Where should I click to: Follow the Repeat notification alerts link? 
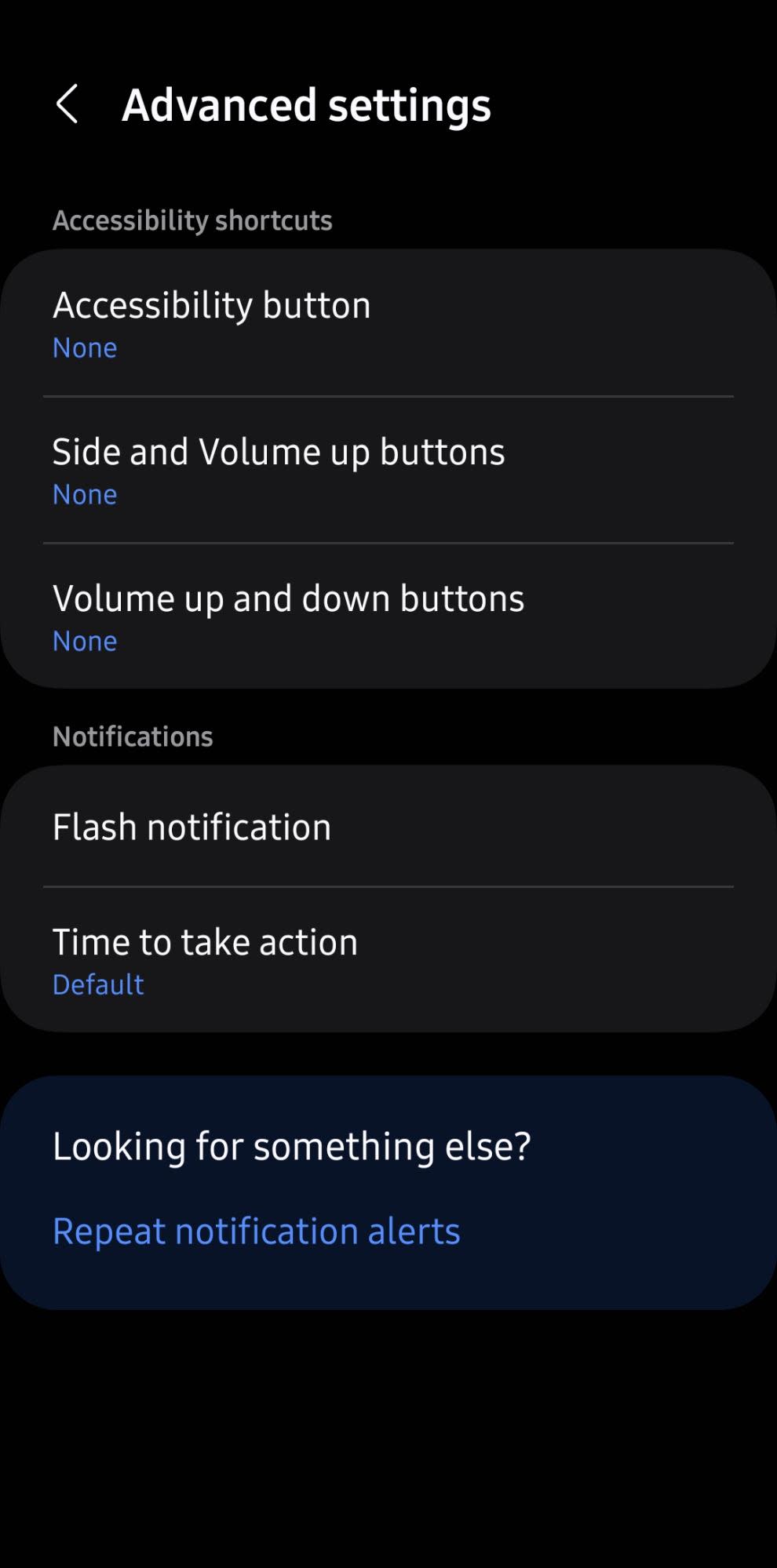tap(256, 1231)
